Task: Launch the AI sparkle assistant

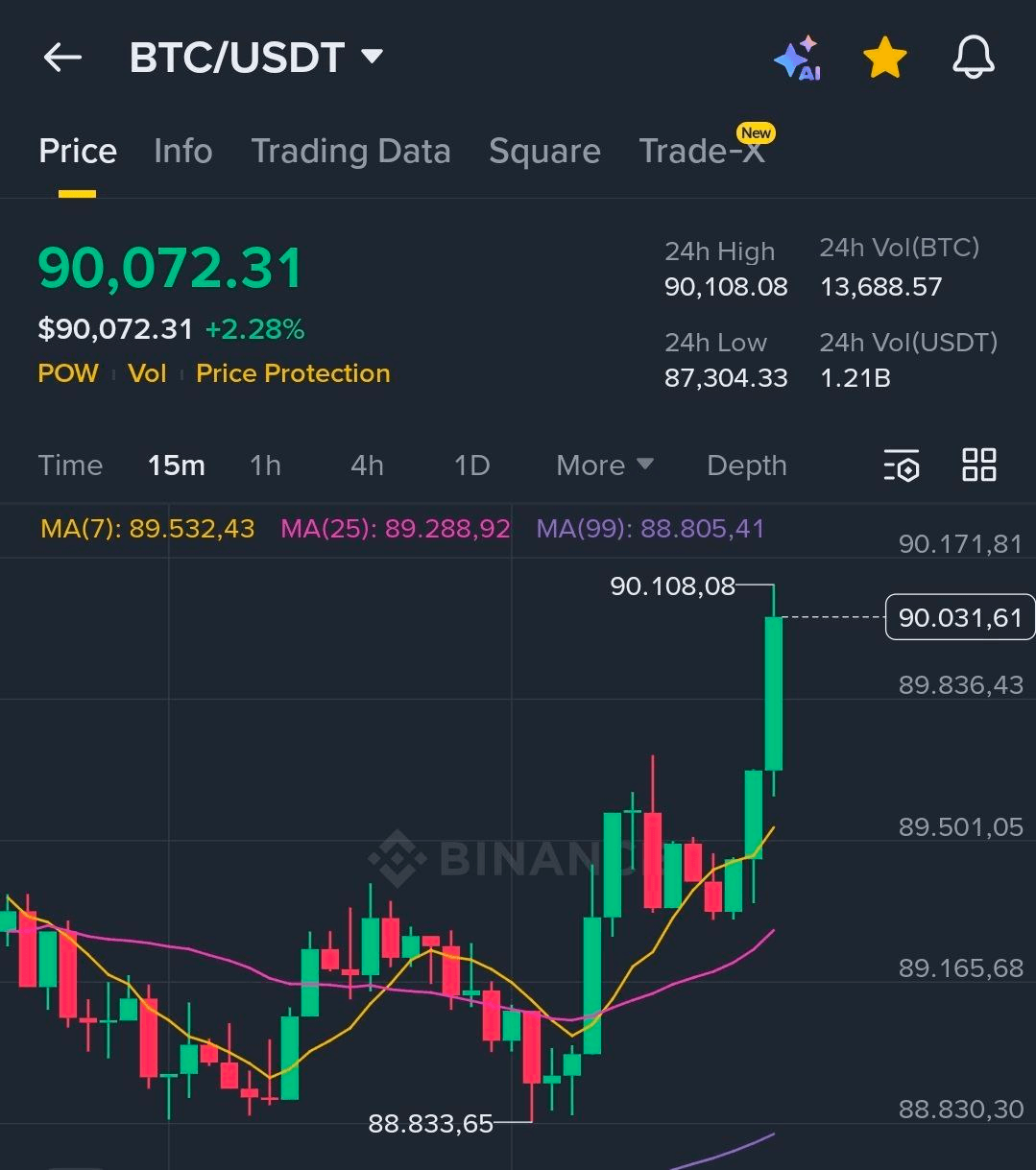Action: coord(797,59)
